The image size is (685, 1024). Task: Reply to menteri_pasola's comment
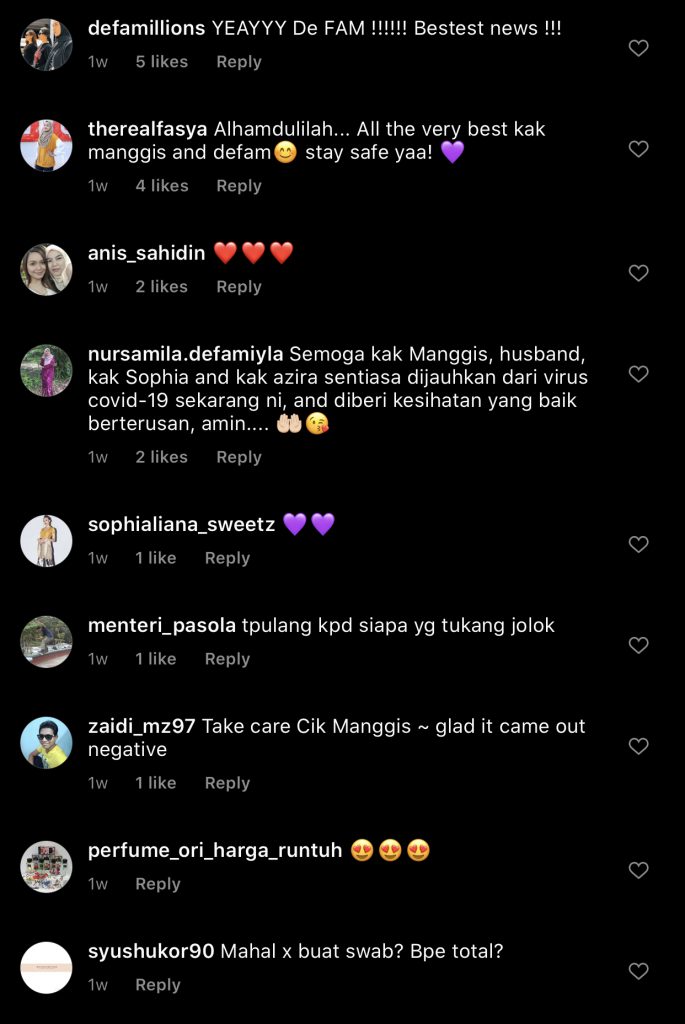point(227,659)
